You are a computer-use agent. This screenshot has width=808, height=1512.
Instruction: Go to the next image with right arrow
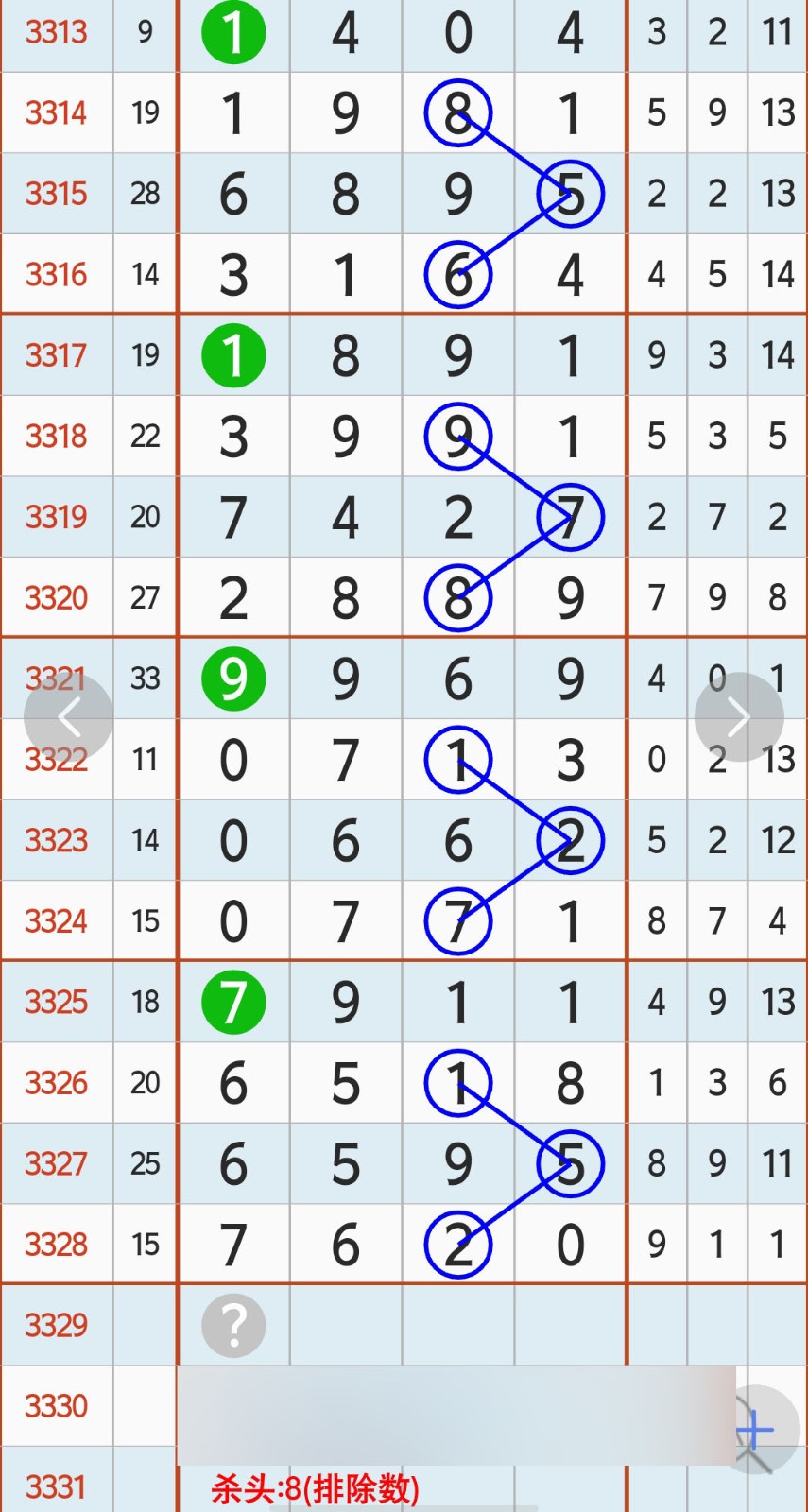tap(739, 717)
